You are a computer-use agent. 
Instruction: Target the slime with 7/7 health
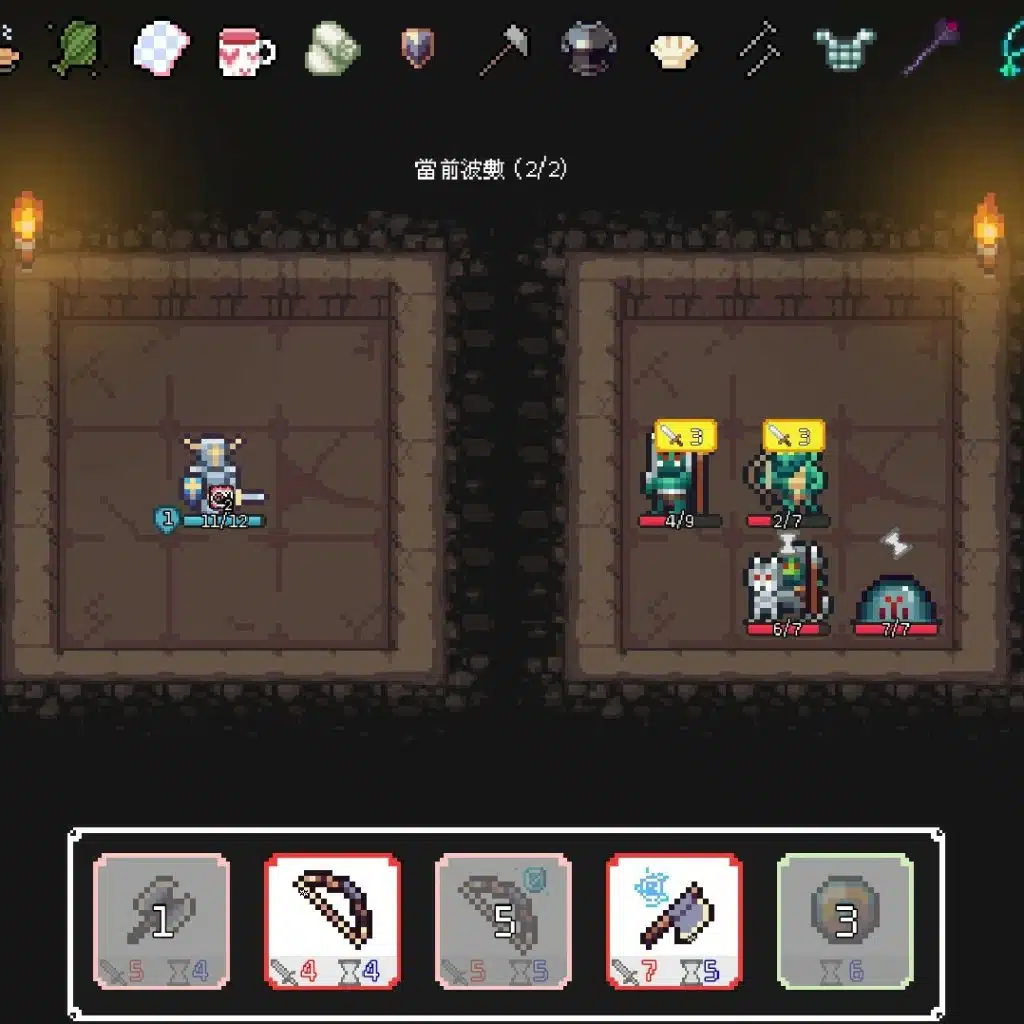(897, 602)
